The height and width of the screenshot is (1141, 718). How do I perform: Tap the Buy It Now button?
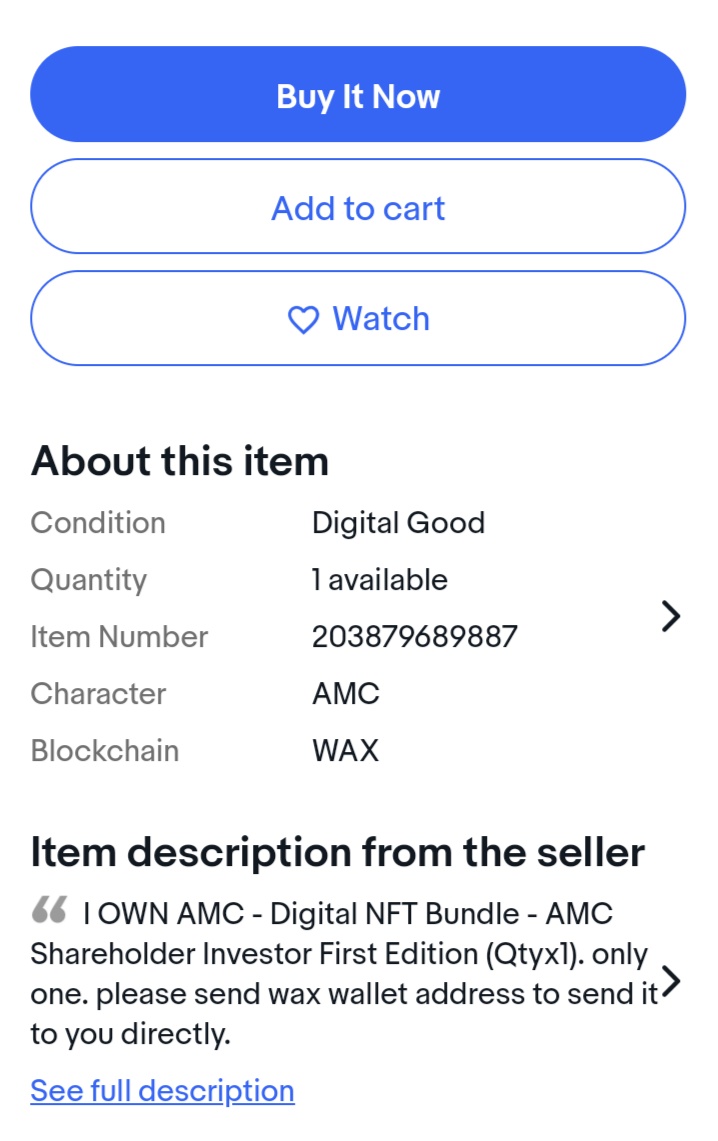click(358, 96)
